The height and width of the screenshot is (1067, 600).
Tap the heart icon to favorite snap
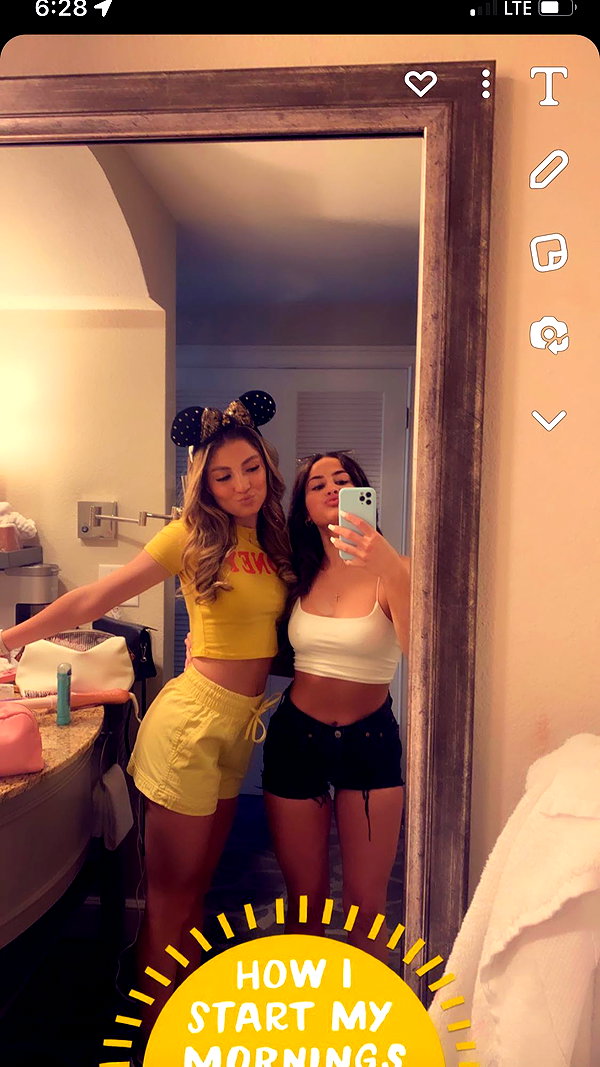[420, 83]
